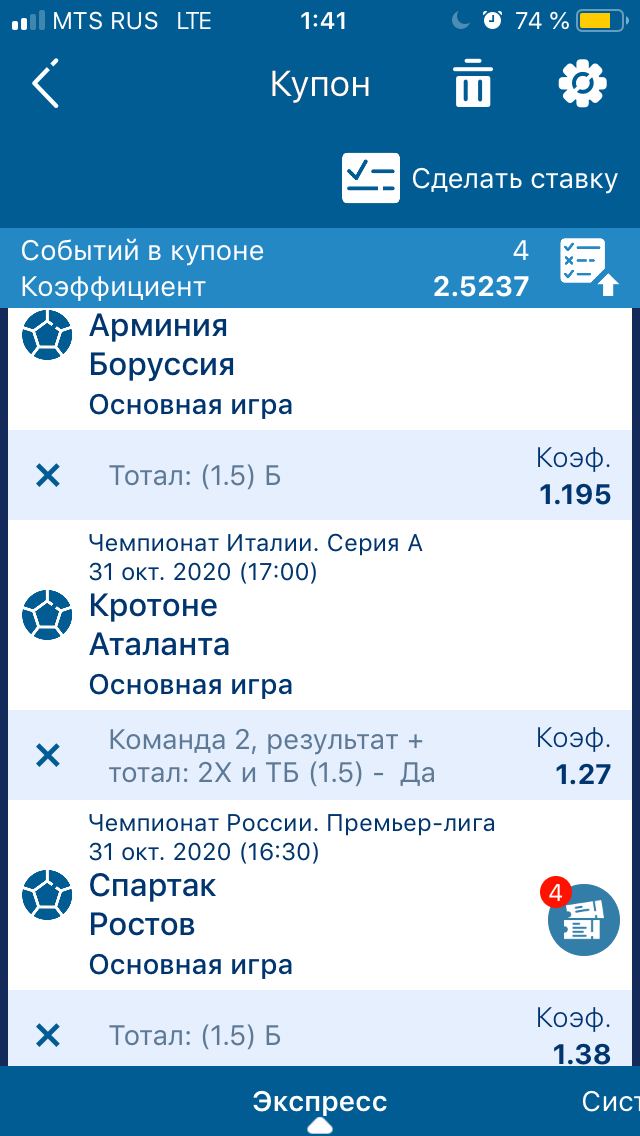640x1136 pixels.
Task: Open the Арминия – Боруссия event
Action: click(162, 345)
